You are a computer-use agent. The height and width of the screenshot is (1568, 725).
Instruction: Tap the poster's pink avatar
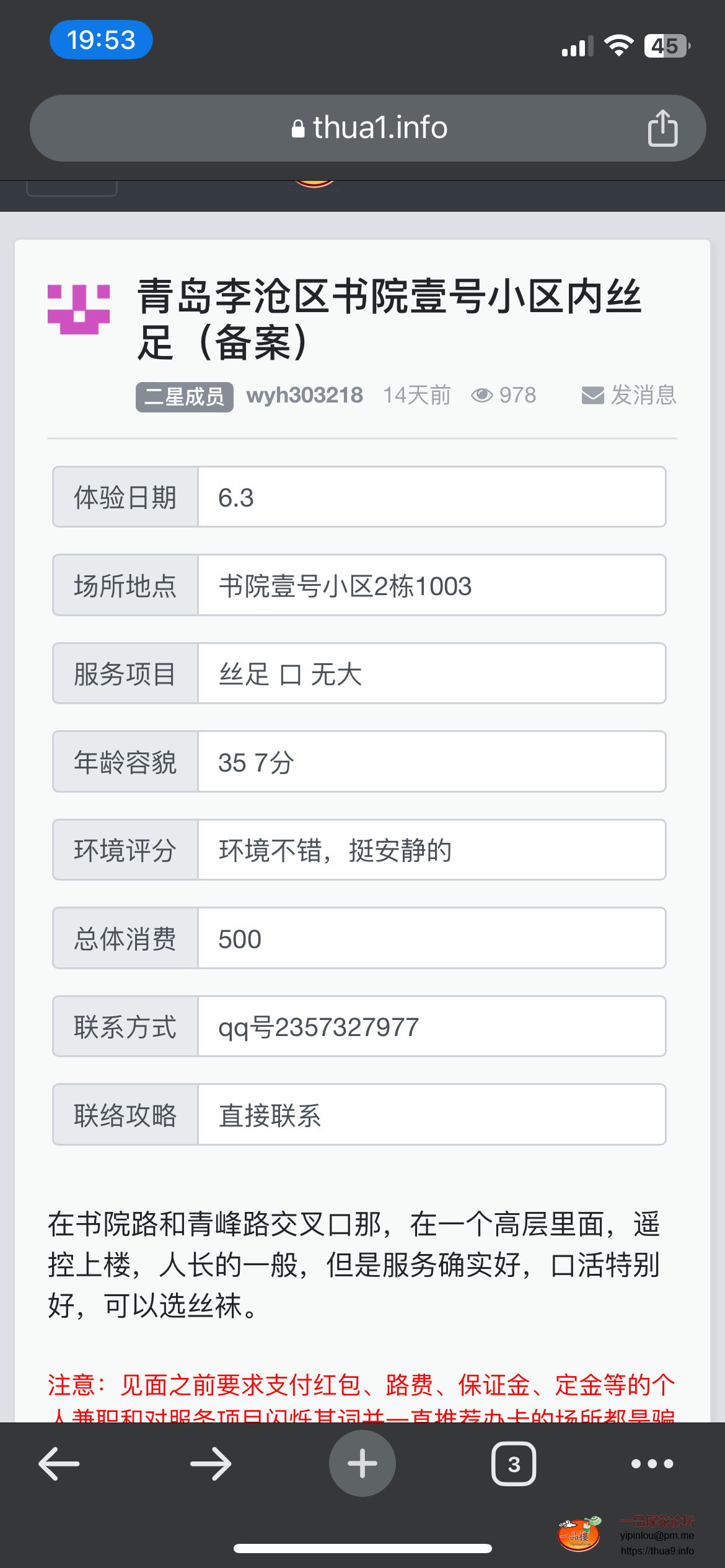79,309
